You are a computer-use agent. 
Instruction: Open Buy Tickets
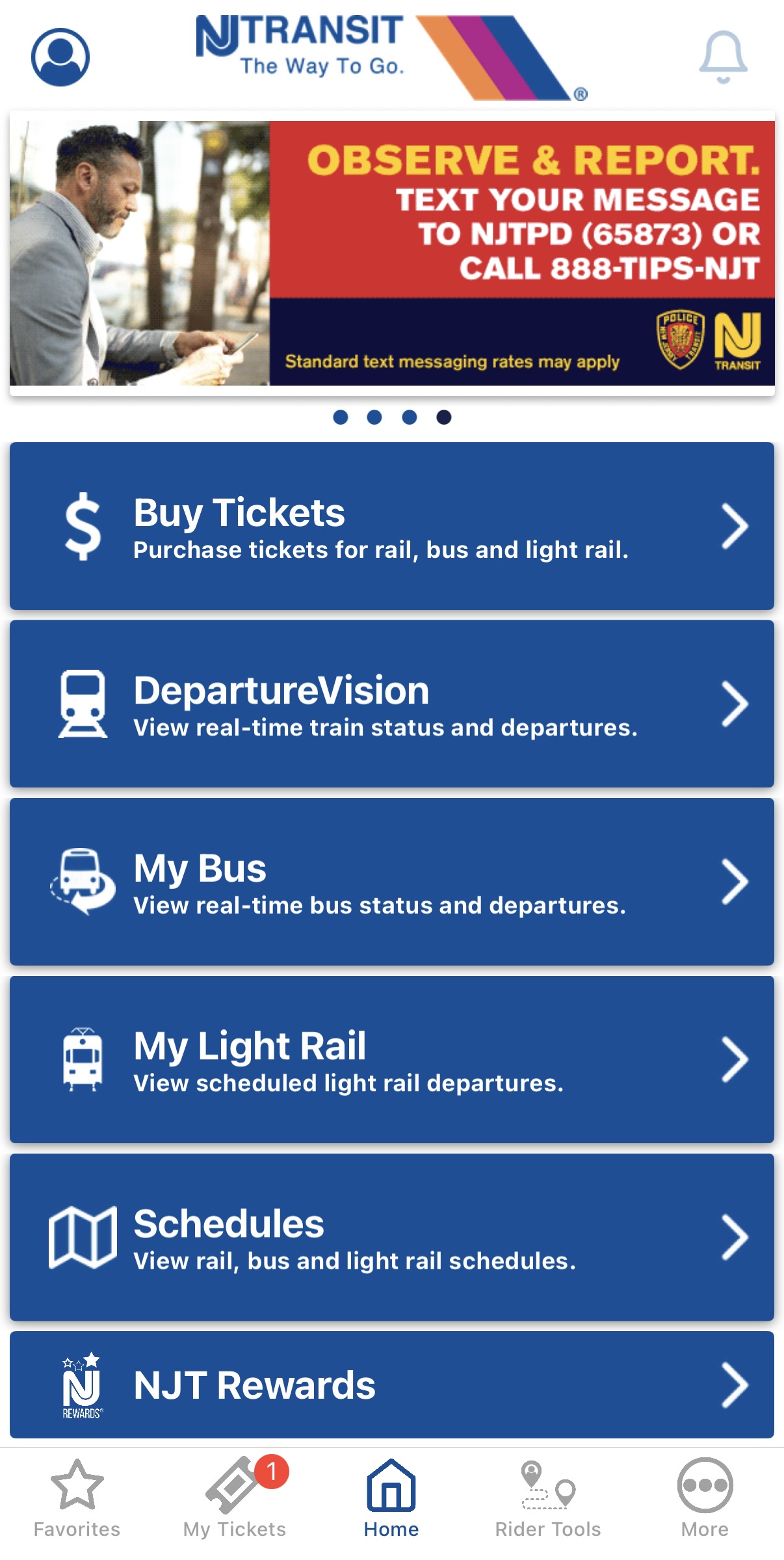coord(392,526)
